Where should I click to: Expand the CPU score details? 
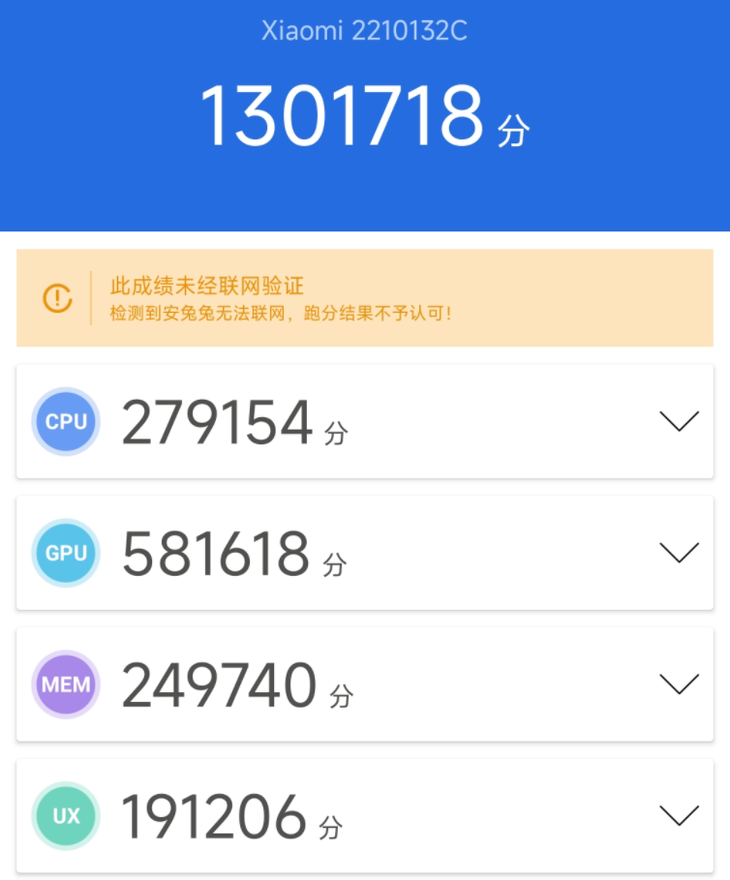[679, 421]
